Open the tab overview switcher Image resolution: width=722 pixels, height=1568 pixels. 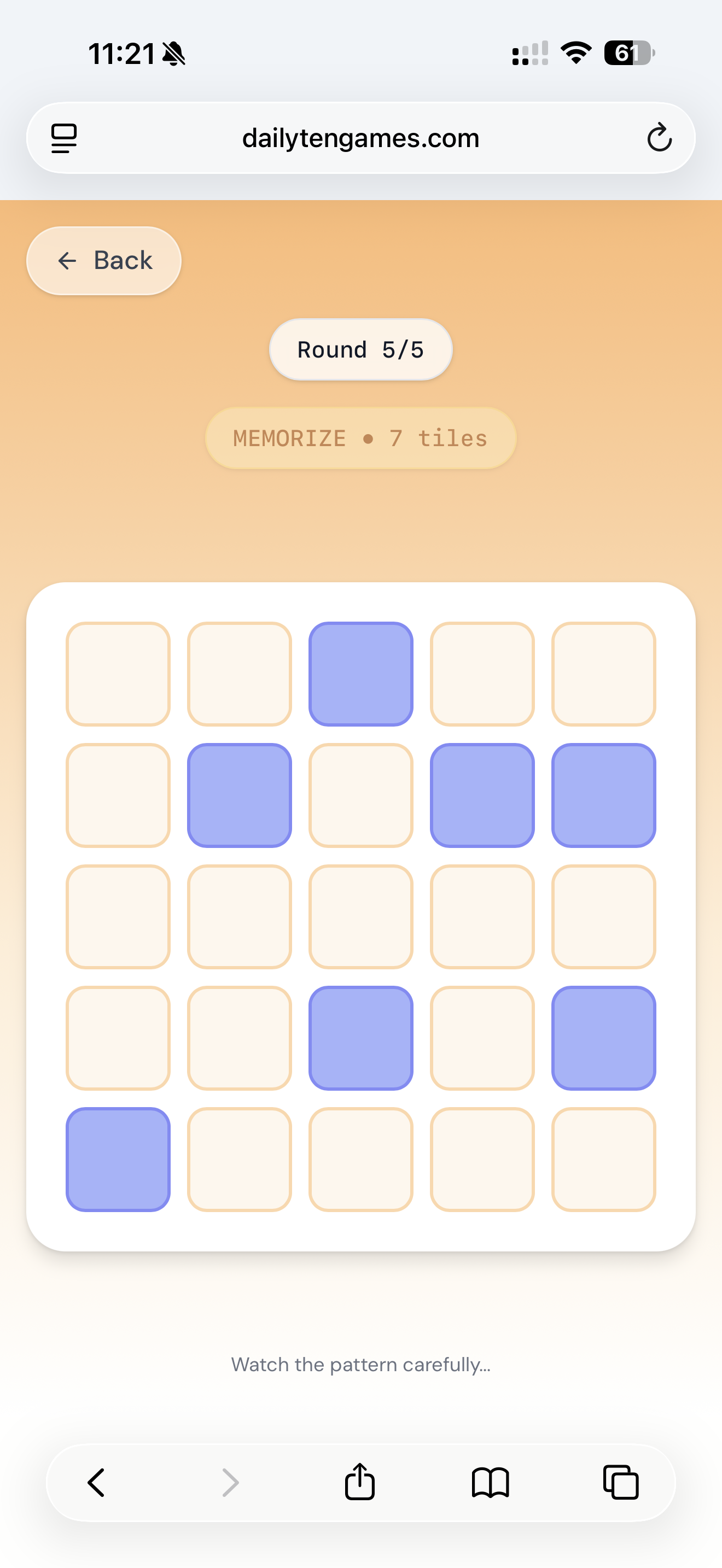coord(621,1483)
